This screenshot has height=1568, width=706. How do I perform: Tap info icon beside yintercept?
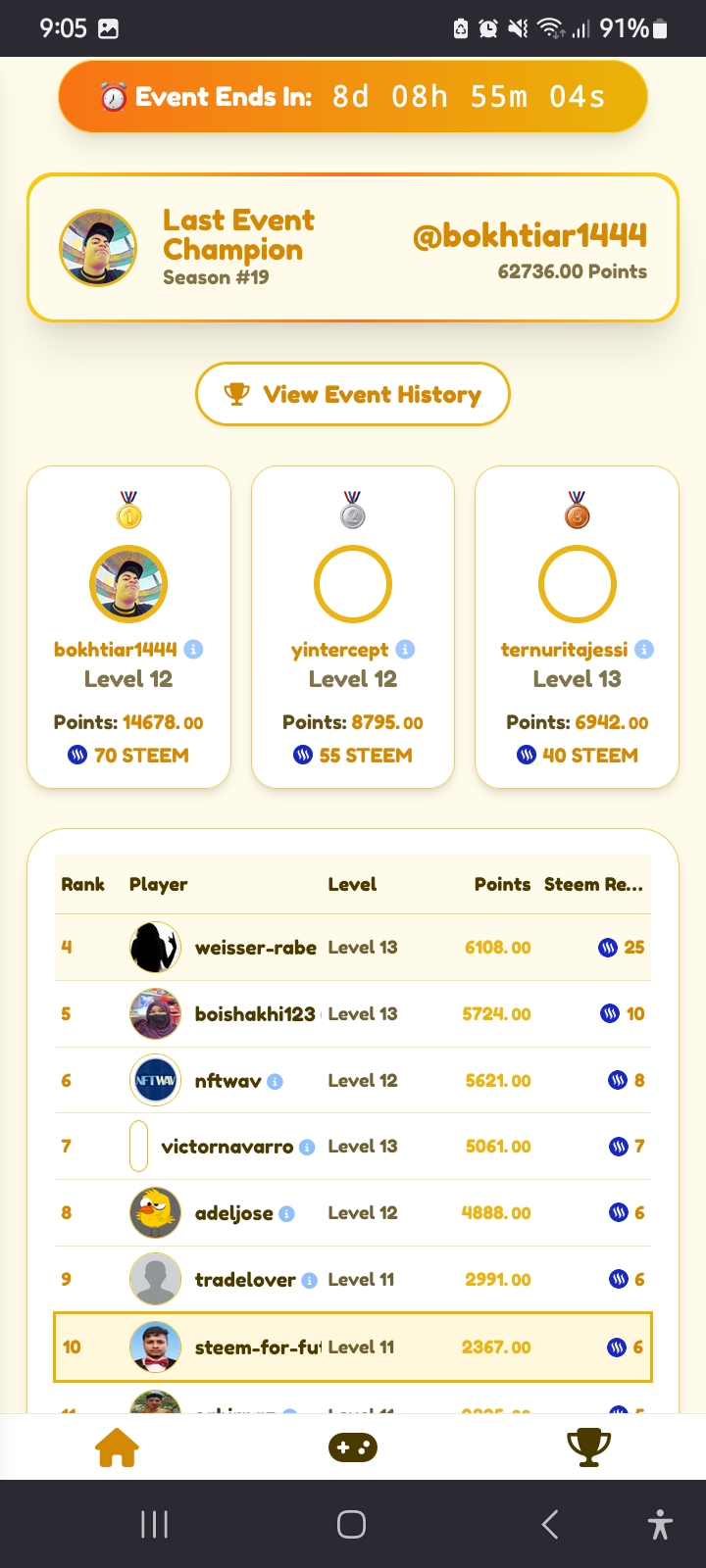pyautogui.click(x=405, y=650)
